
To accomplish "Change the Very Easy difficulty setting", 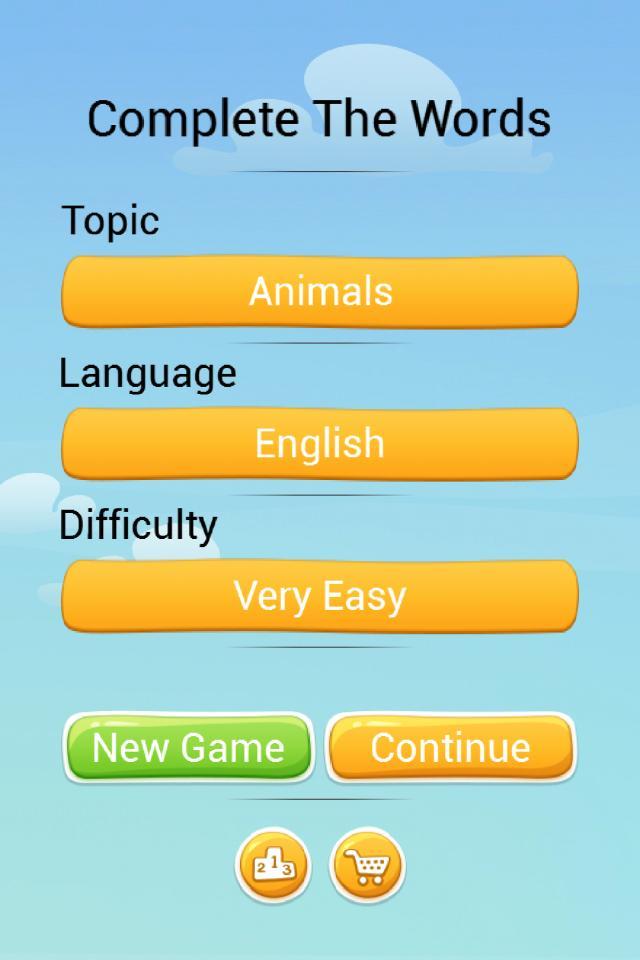I will click(320, 596).
